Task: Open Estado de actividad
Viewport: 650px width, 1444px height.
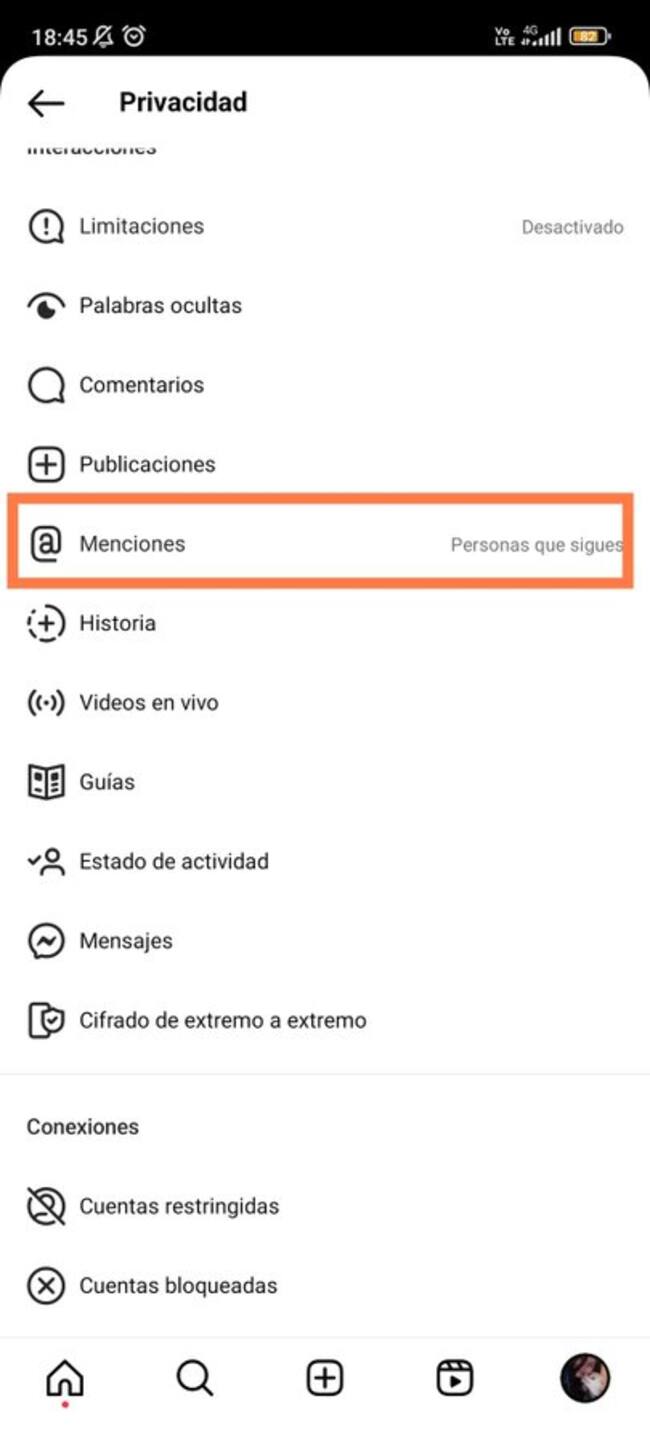Action: pyautogui.click(x=174, y=861)
